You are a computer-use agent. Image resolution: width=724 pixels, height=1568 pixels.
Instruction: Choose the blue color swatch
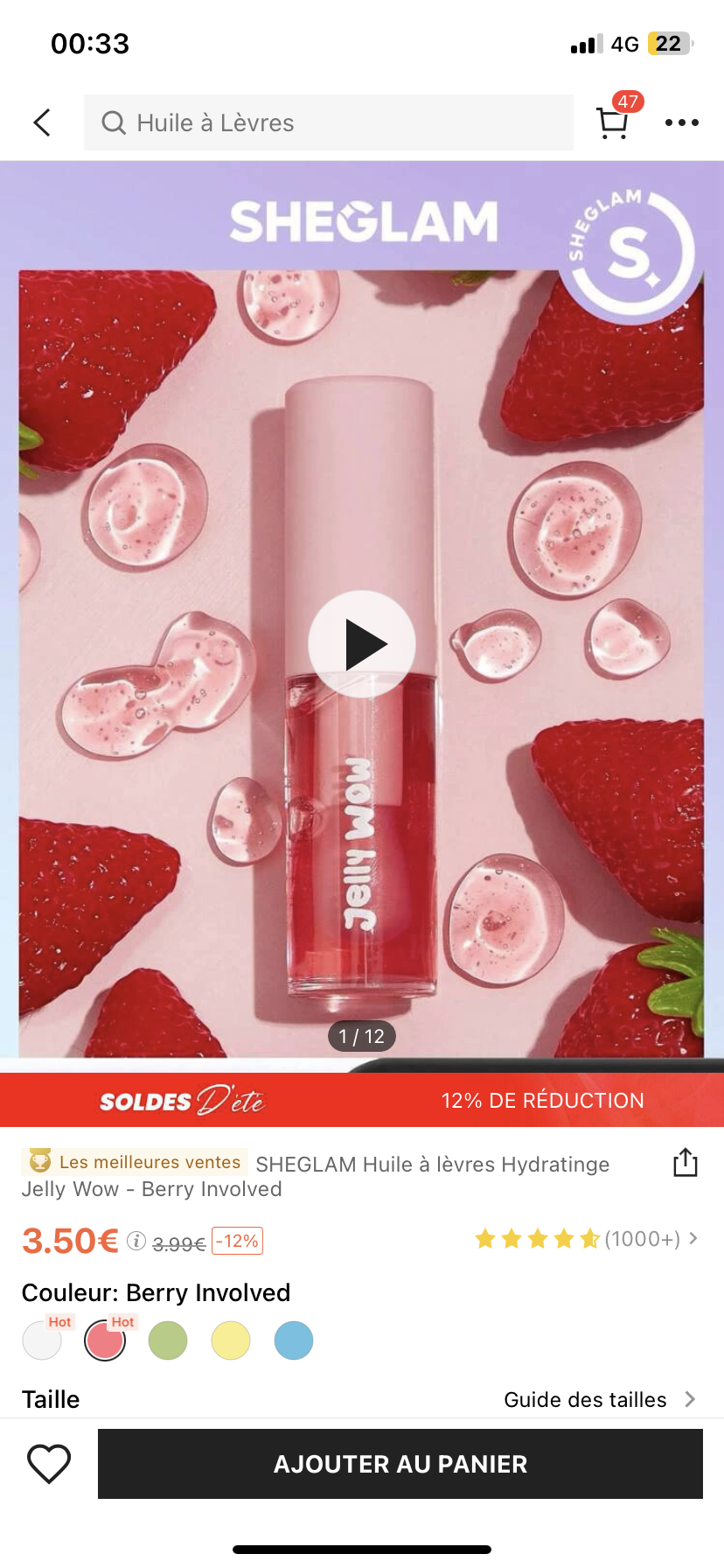294,1340
